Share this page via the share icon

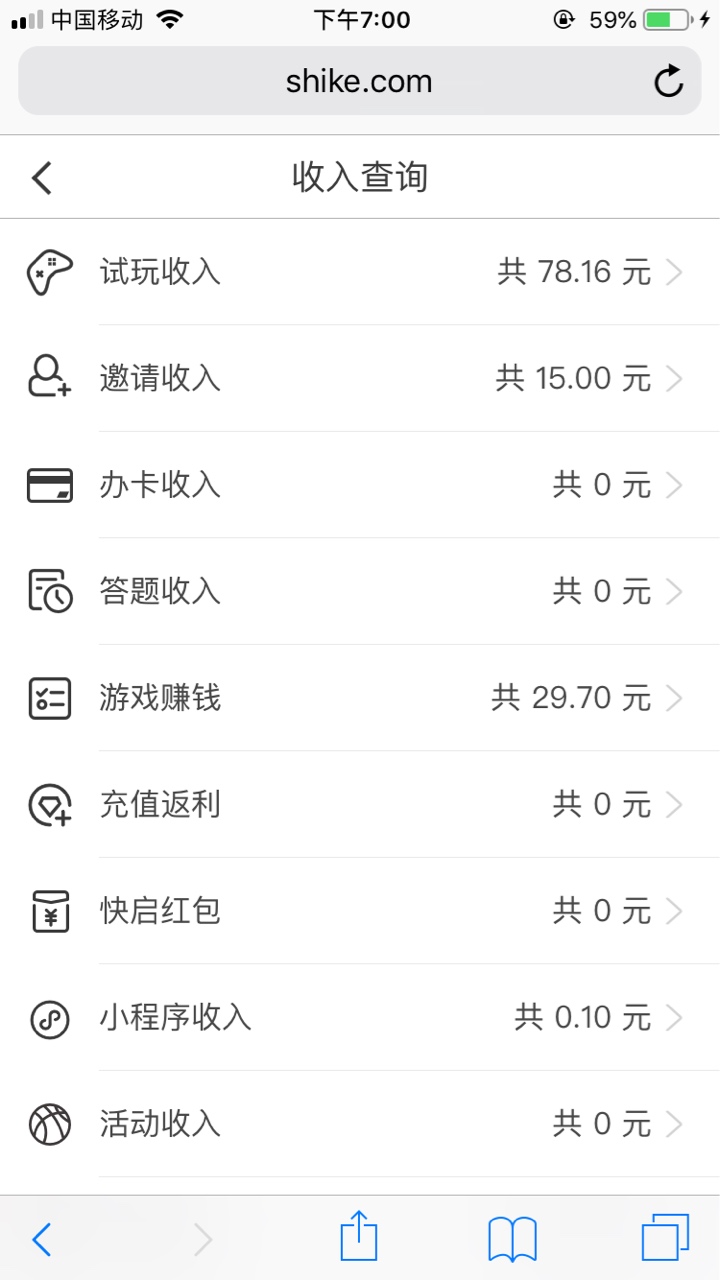[359, 1236]
